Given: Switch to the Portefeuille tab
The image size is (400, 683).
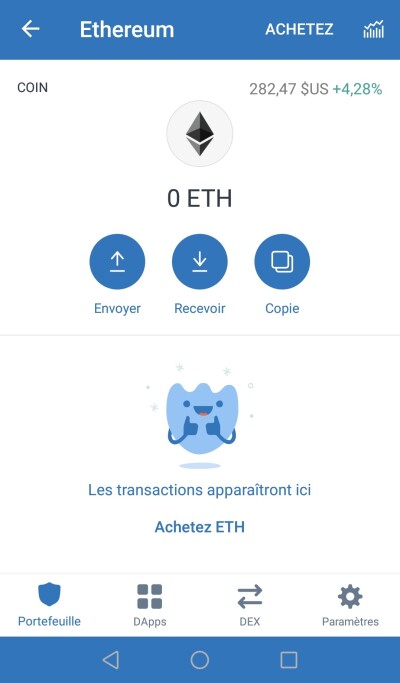Looking at the screenshot, I should [49, 605].
